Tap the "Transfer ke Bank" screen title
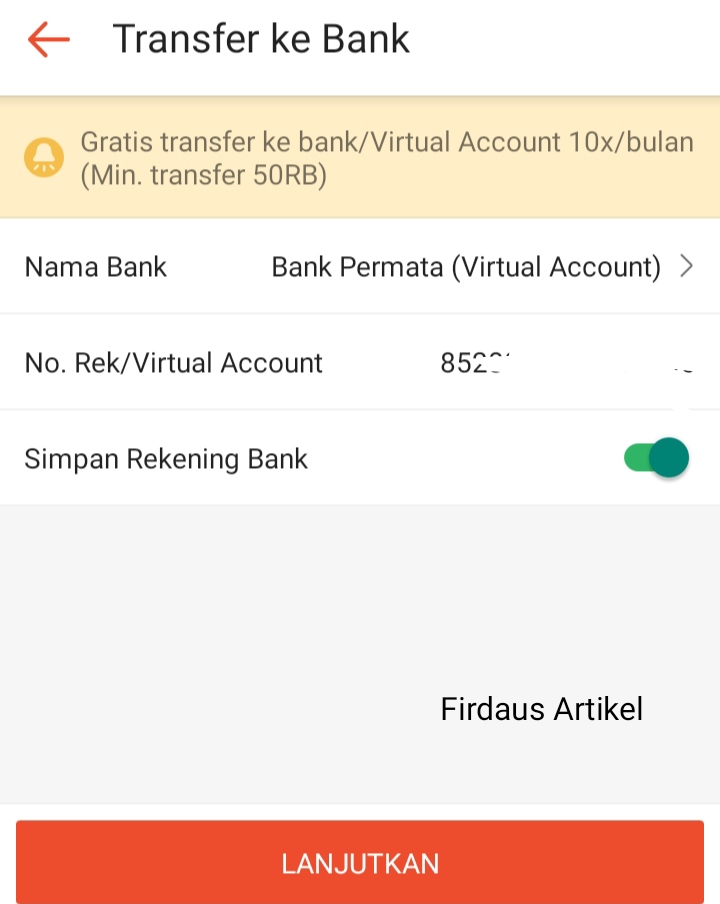Image resolution: width=720 pixels, height=904 pixels. [x=262, y=39]
